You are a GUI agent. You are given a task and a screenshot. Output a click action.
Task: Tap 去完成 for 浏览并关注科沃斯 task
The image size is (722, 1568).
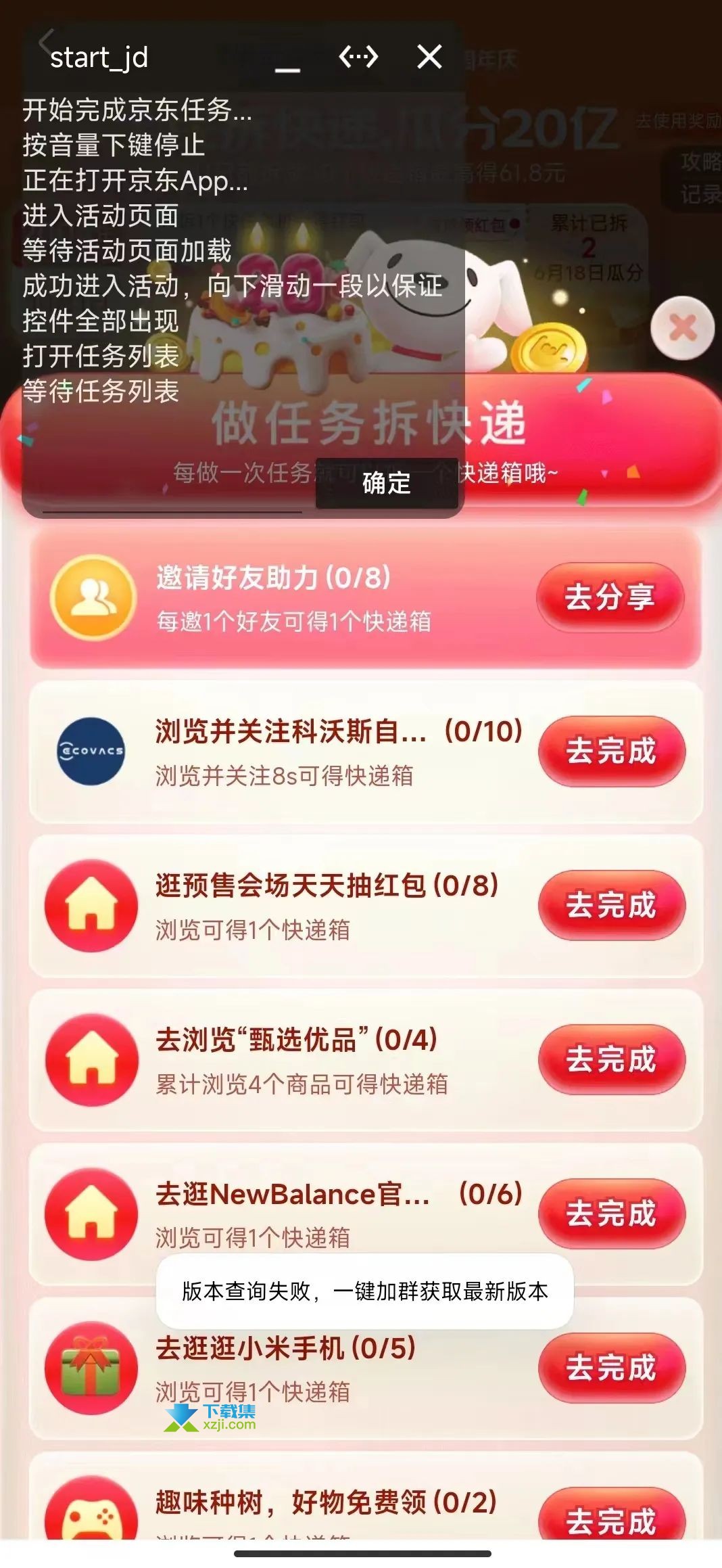pos(612,752)
